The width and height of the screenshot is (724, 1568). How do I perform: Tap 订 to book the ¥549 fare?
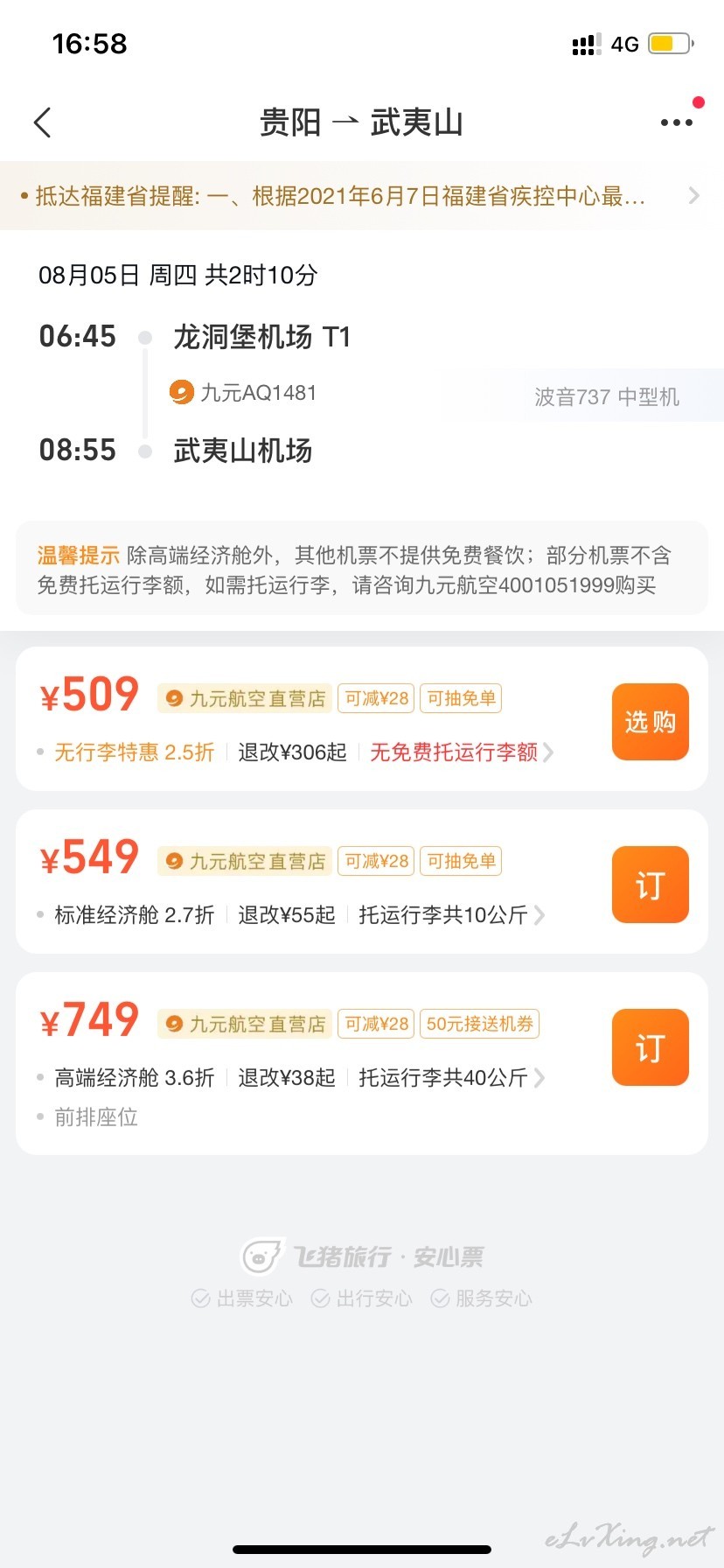[650, 885]
